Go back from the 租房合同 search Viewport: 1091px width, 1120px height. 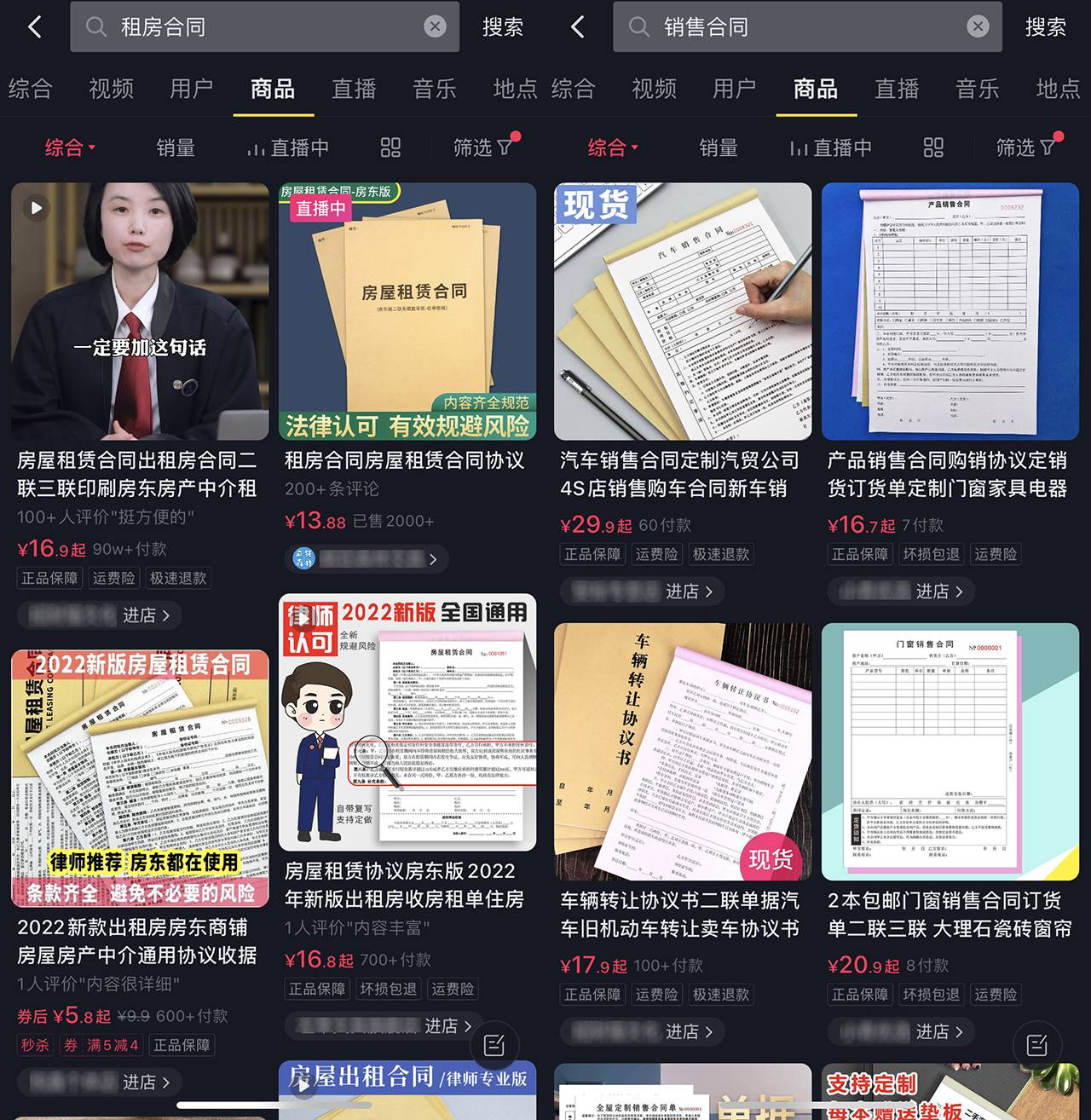(34, 27)
